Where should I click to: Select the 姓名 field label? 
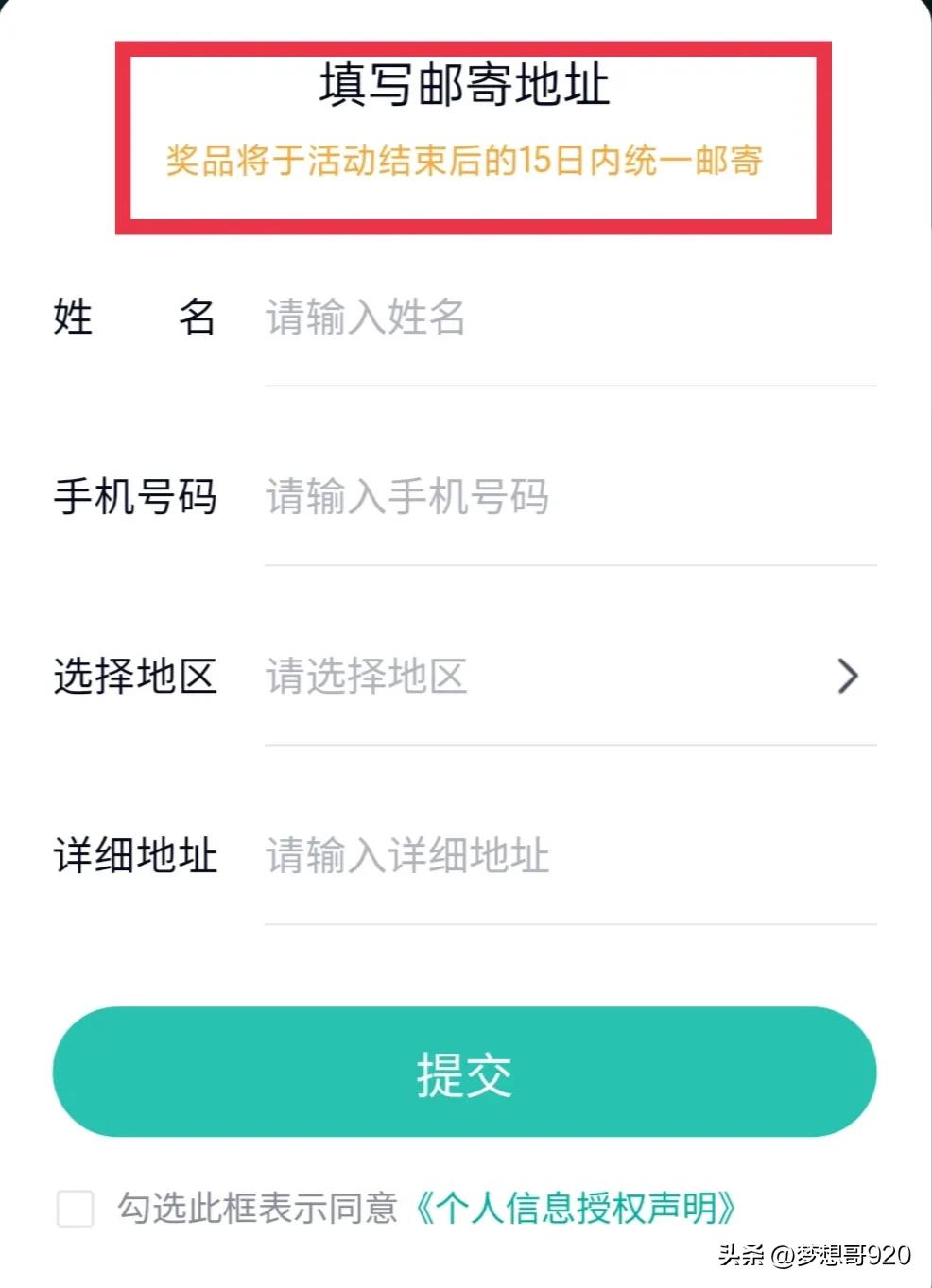(135, 319)
